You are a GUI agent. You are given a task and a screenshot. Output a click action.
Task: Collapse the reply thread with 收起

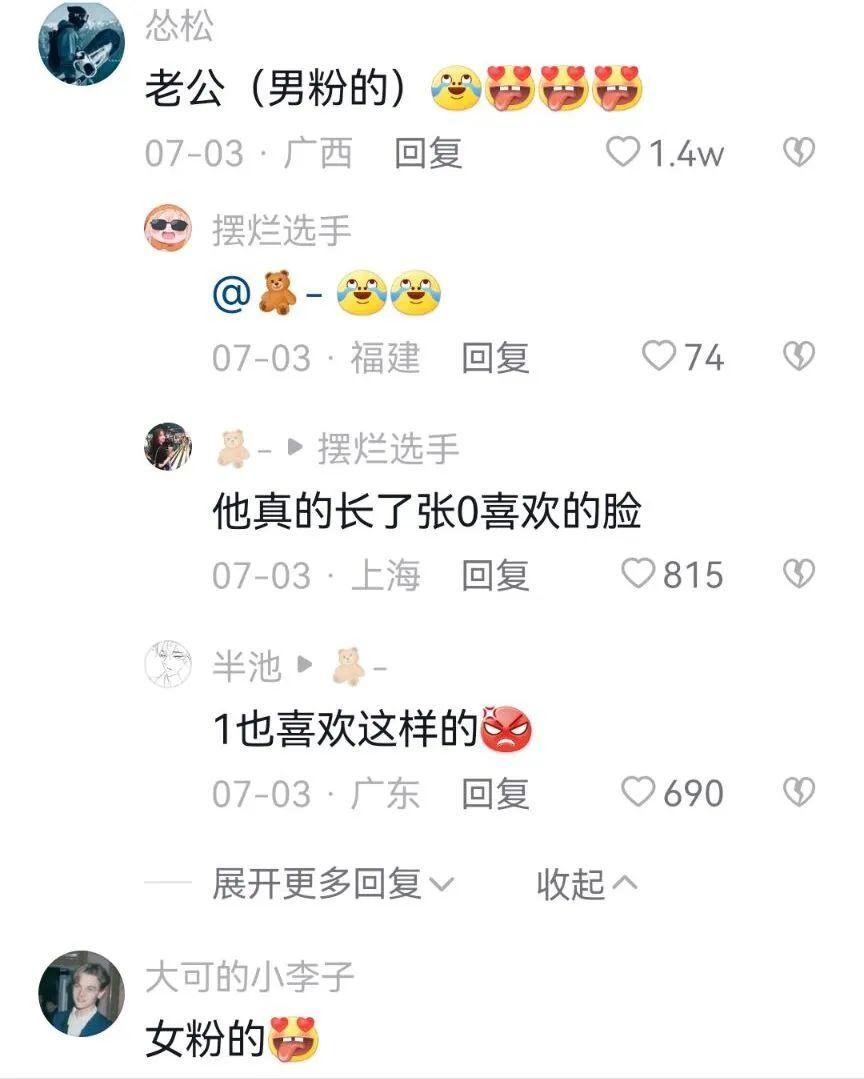pos(586,884)
